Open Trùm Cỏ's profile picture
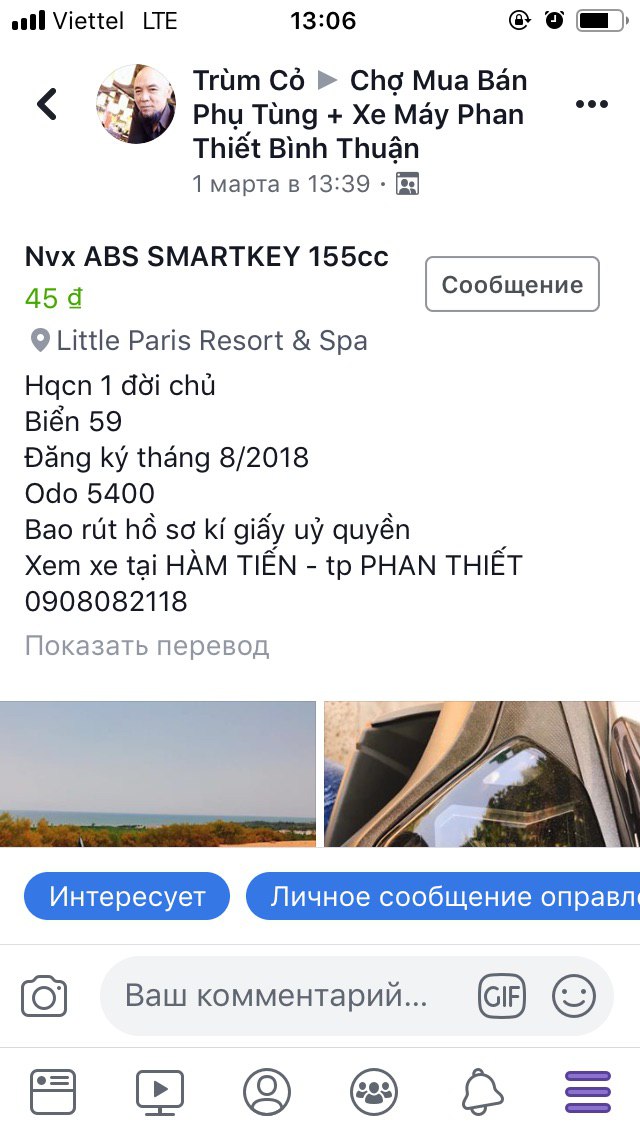Screen dimensions: 640x1136 (x=136, y=104)
